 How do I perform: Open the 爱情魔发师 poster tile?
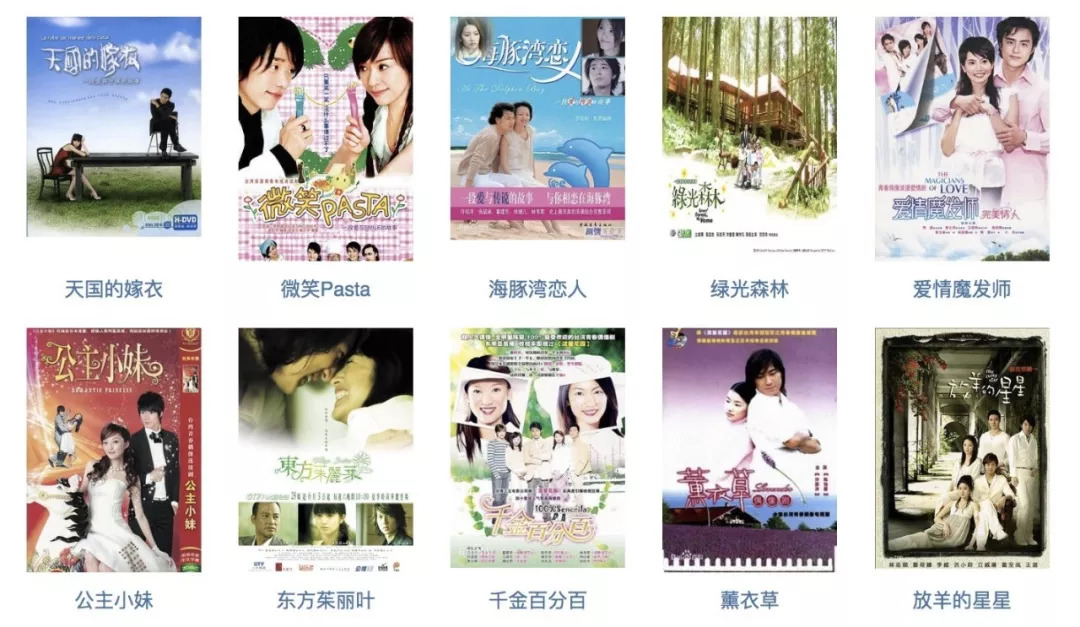coord(962,138)
